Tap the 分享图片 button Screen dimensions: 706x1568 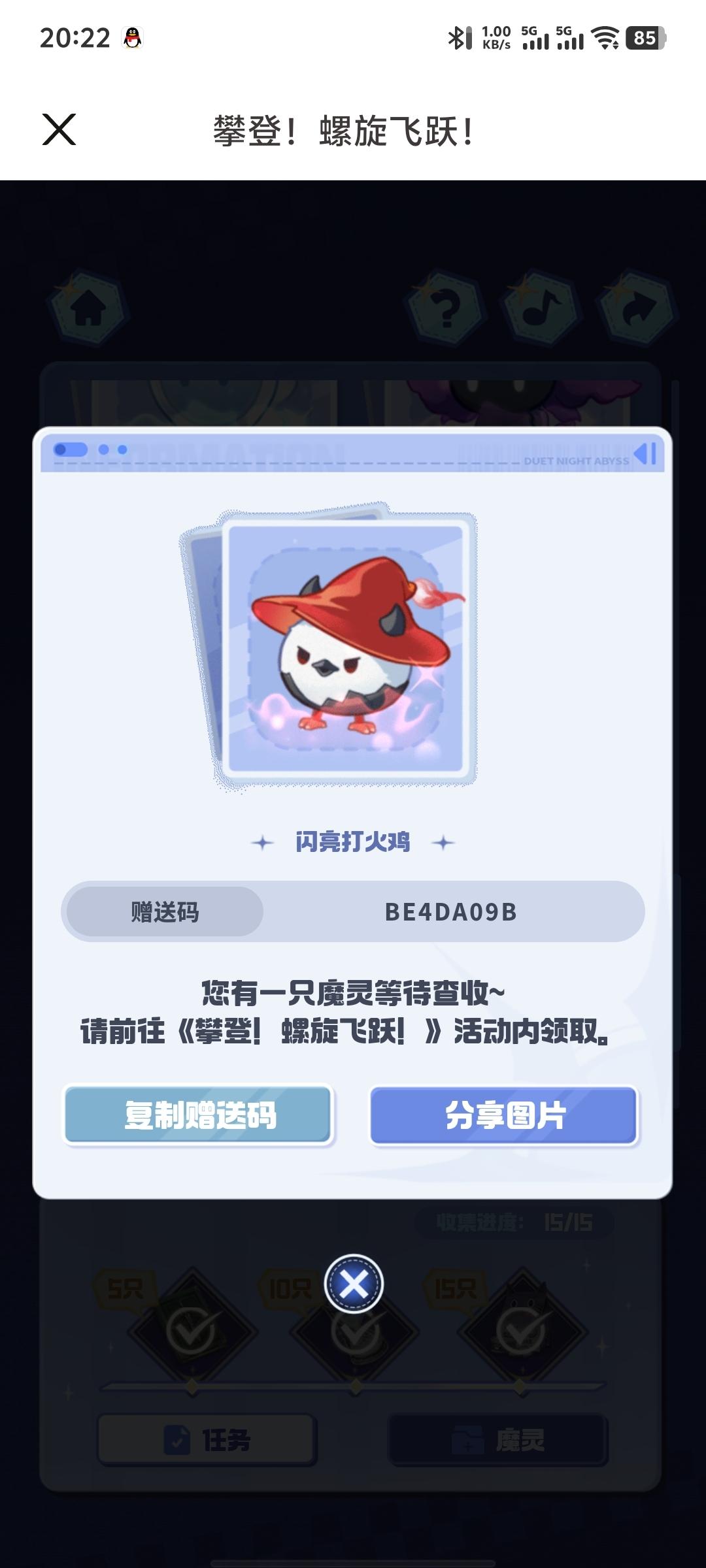coord(503,1115)
